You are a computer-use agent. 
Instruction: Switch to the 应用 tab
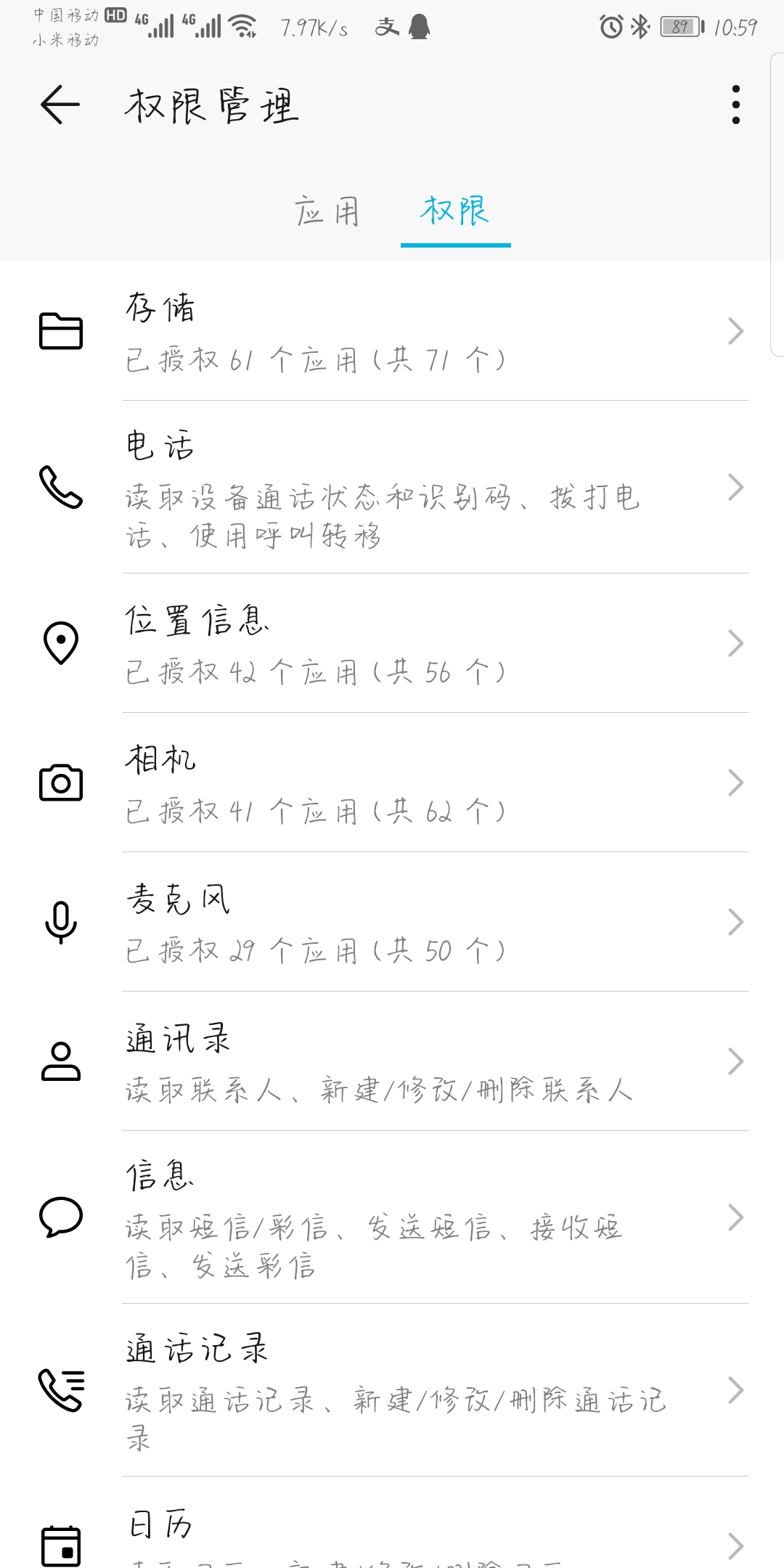(x=327, y=212)
